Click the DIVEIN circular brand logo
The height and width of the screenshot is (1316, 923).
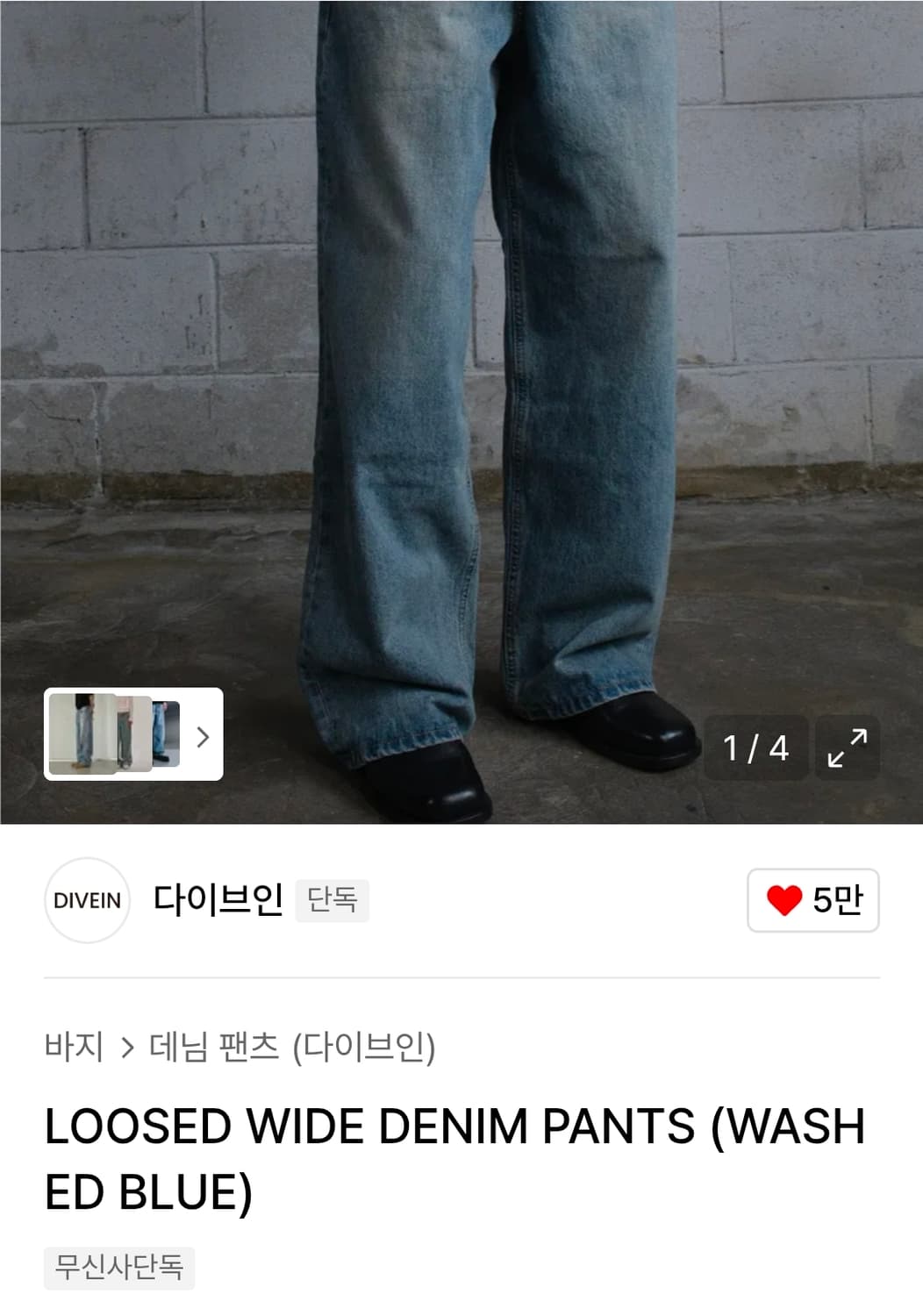click(x=88, y=900)
